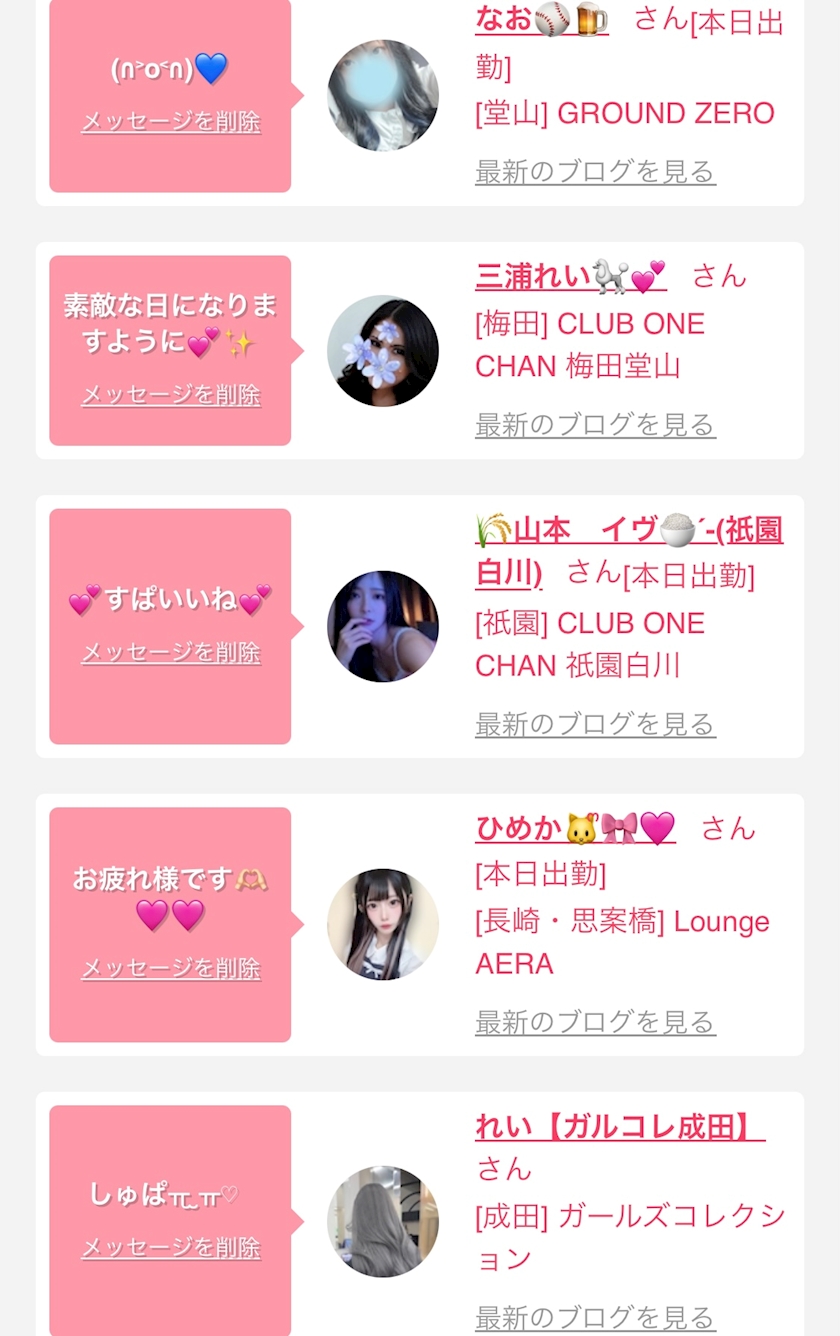This screenshot has width=840, height=1336.
Task: Open れい【ガルコレ成田】 profile link
Action: 620,1127
